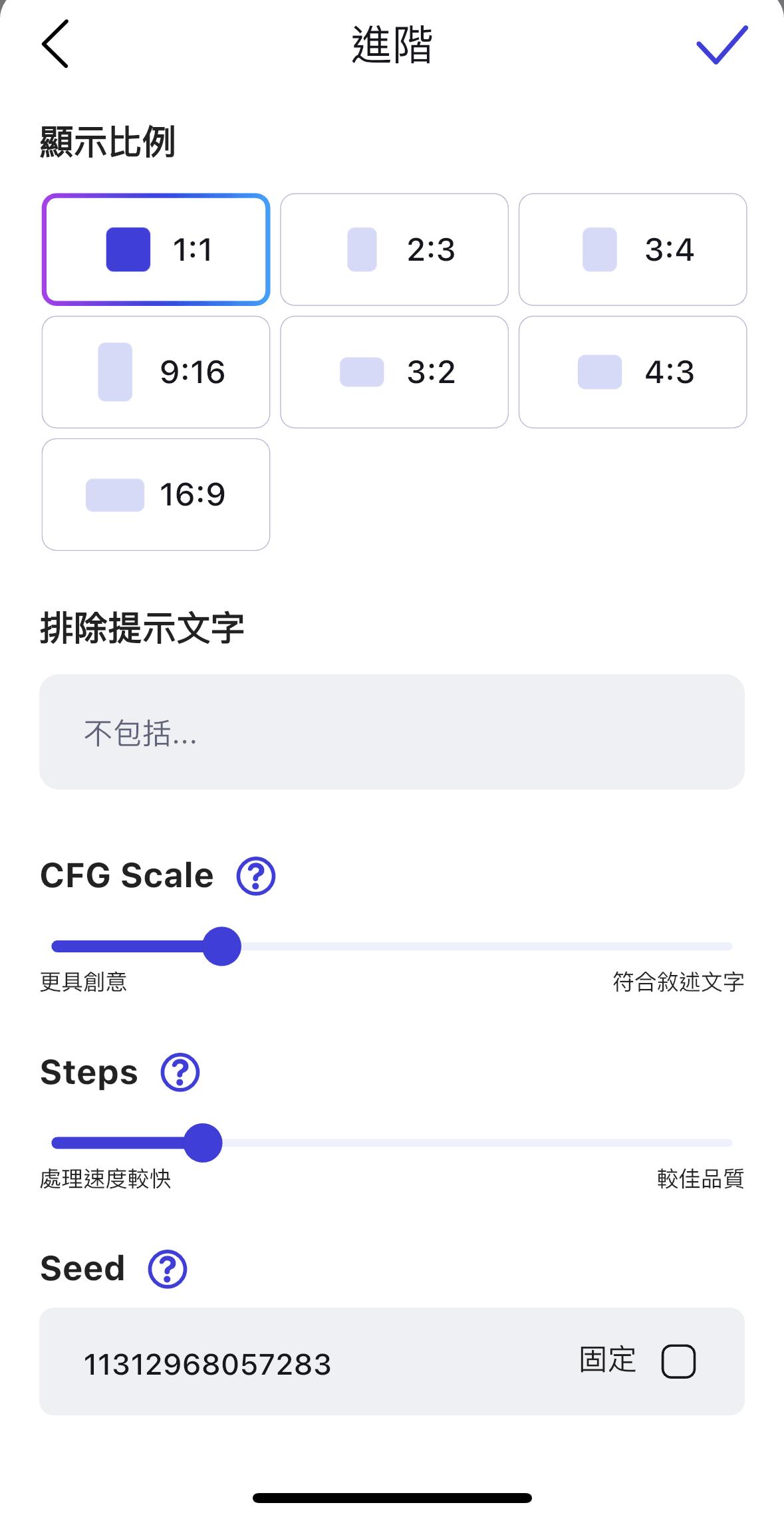Choose the 3:4 ratio card
784x1519 pixels.
coord(632,249)
